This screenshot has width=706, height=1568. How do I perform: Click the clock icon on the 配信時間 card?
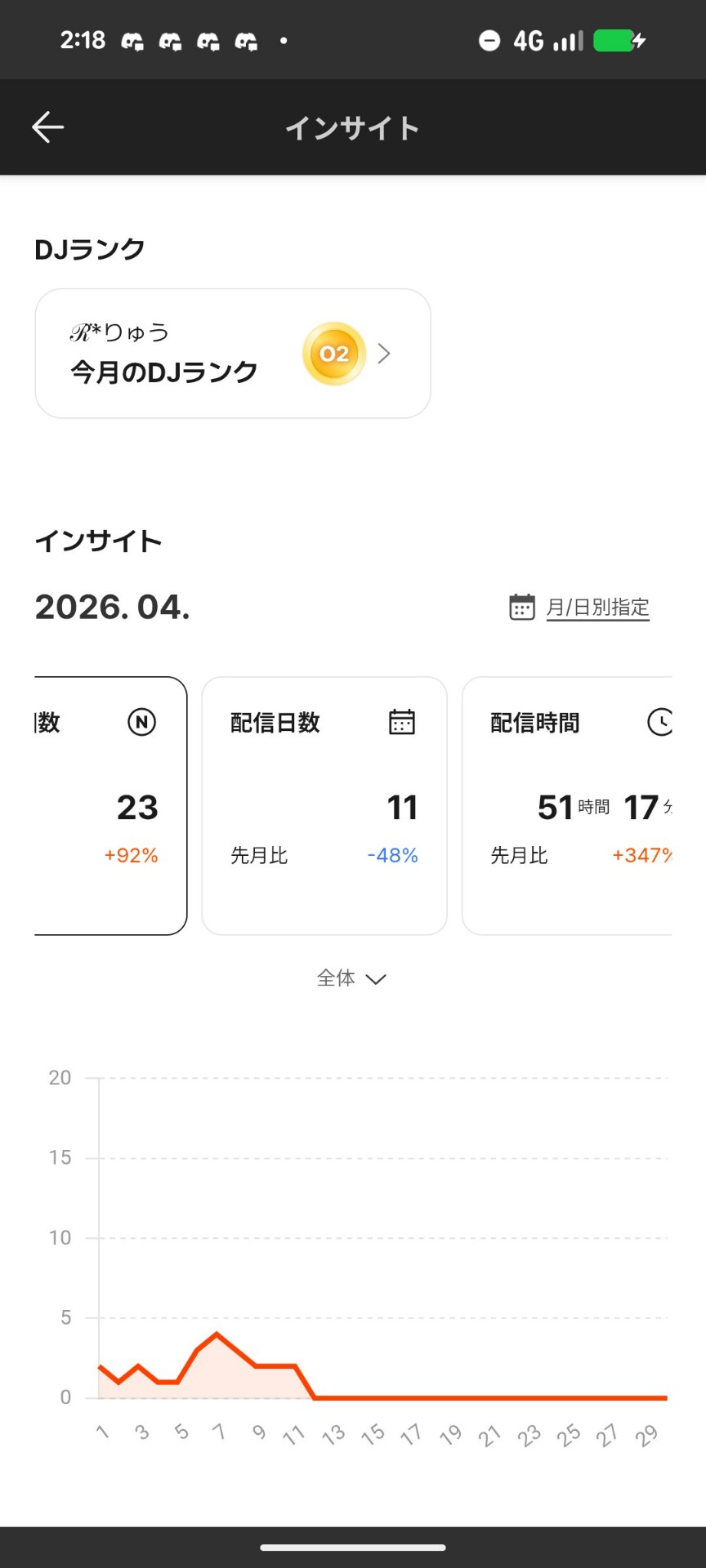tap(662, 721)
